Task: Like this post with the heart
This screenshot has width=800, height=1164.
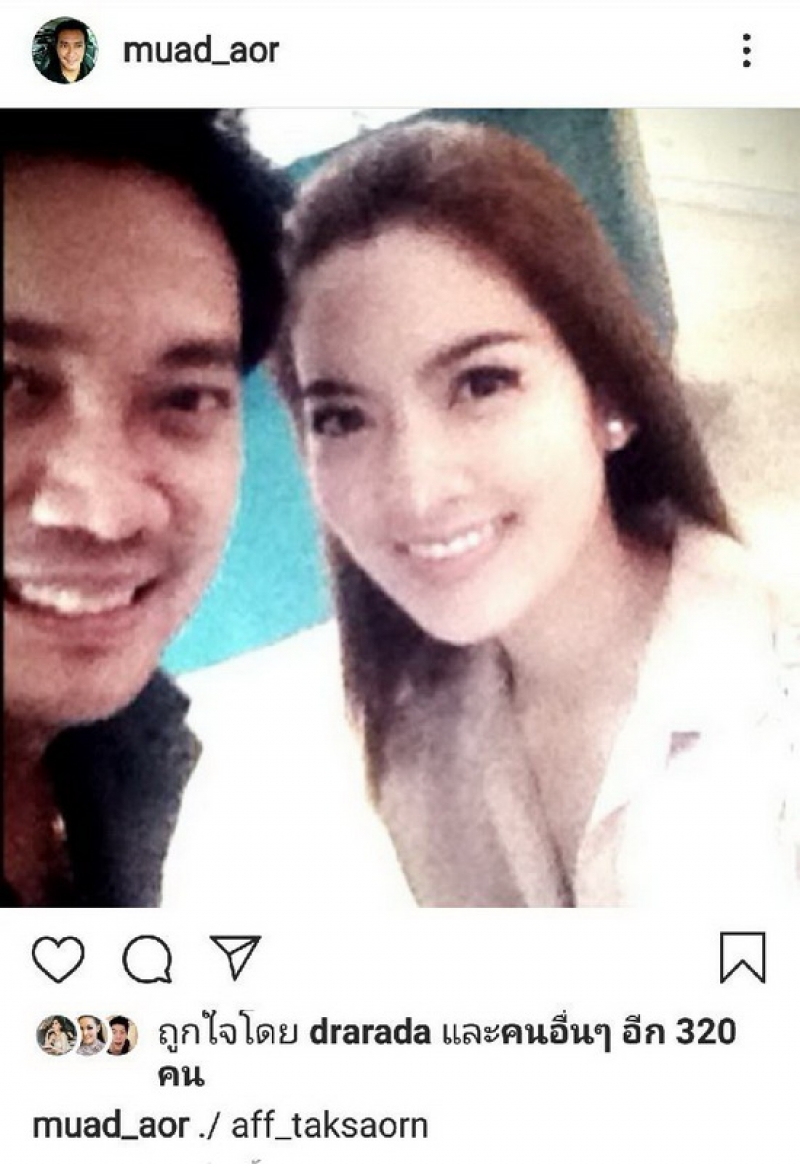Action: tap(58, 959)
